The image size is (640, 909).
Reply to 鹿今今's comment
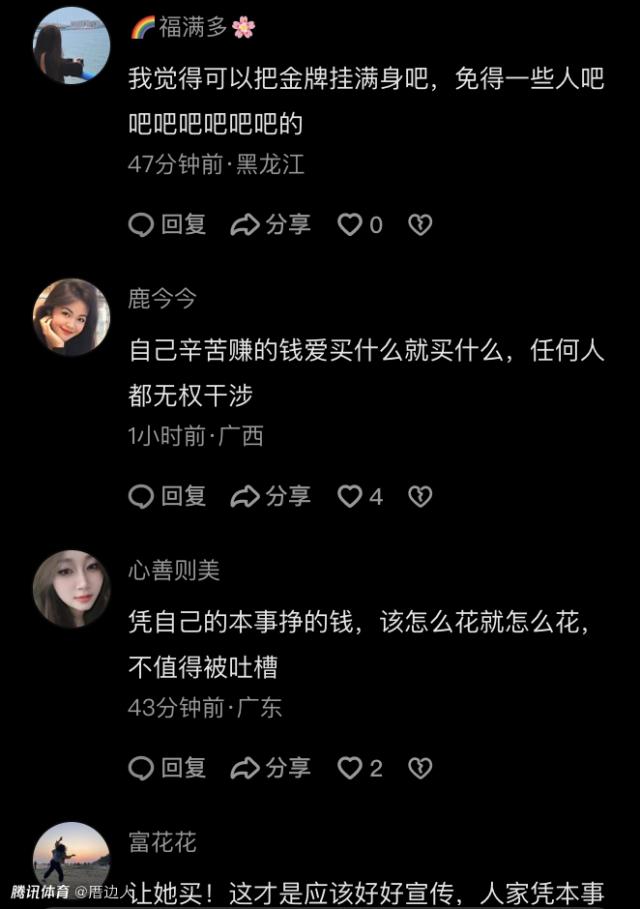(x=168, y=496)
